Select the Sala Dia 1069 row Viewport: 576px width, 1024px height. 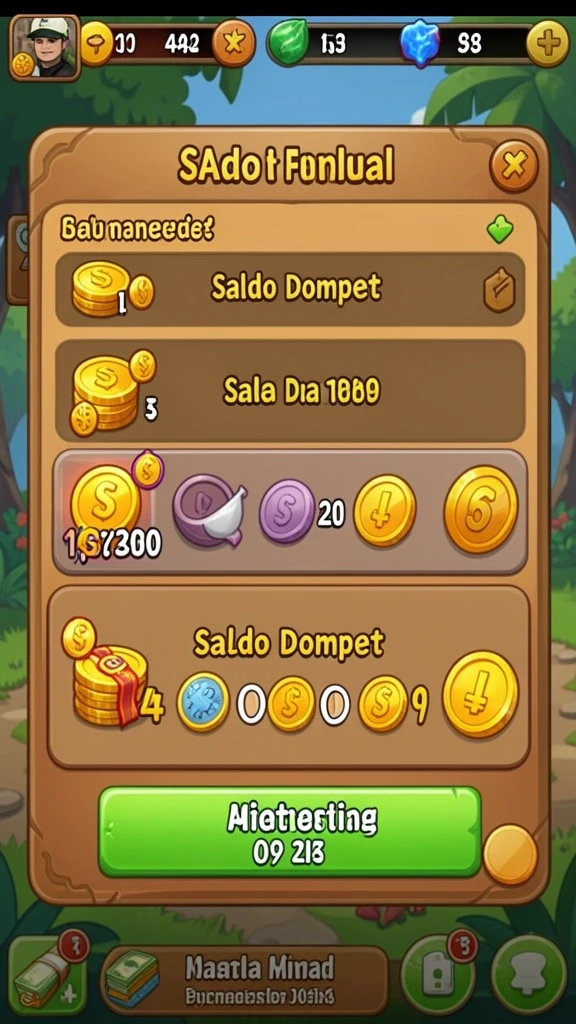pyautogui.click(x=290, y=391)
